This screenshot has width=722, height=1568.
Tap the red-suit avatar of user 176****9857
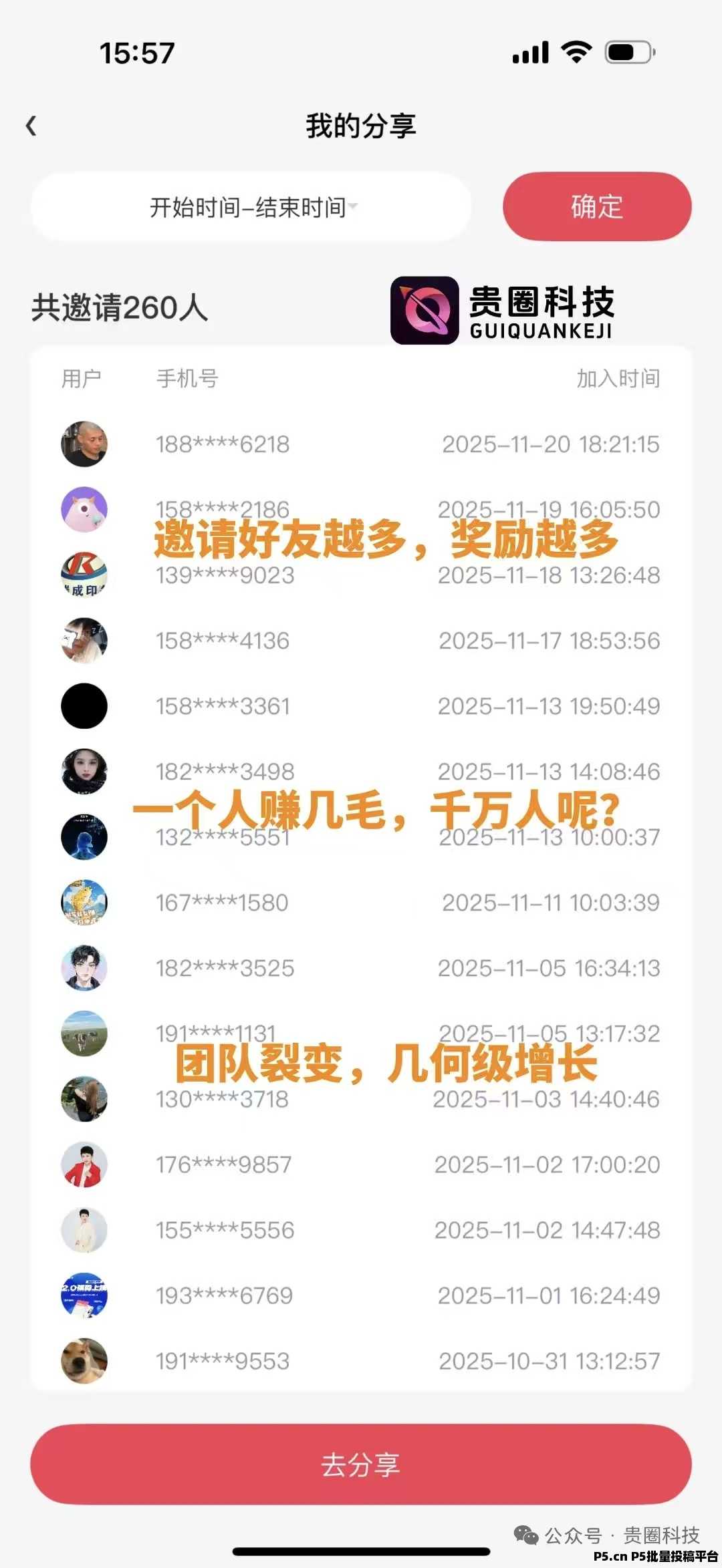click(x=84, y=1164)
